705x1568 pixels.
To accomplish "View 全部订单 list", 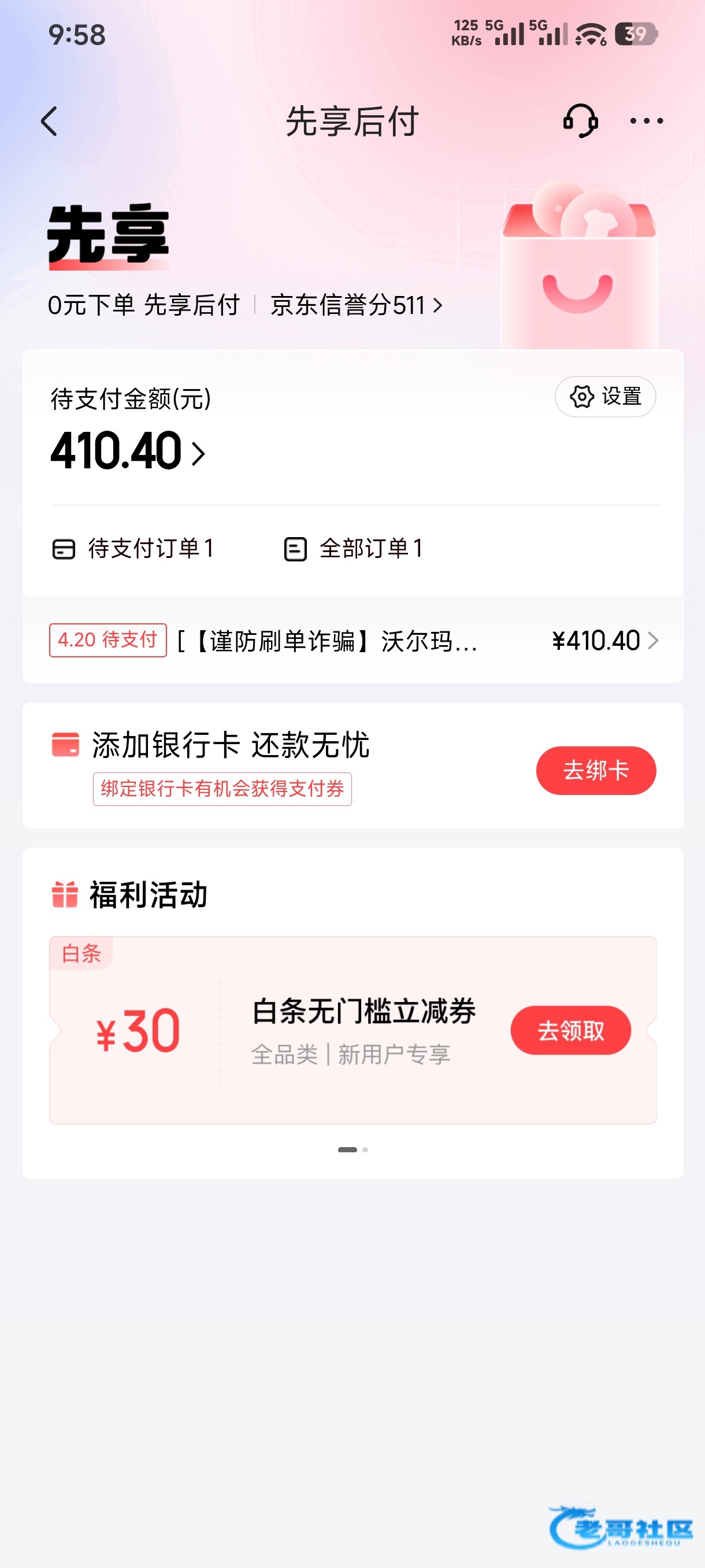I will point(354,549).
